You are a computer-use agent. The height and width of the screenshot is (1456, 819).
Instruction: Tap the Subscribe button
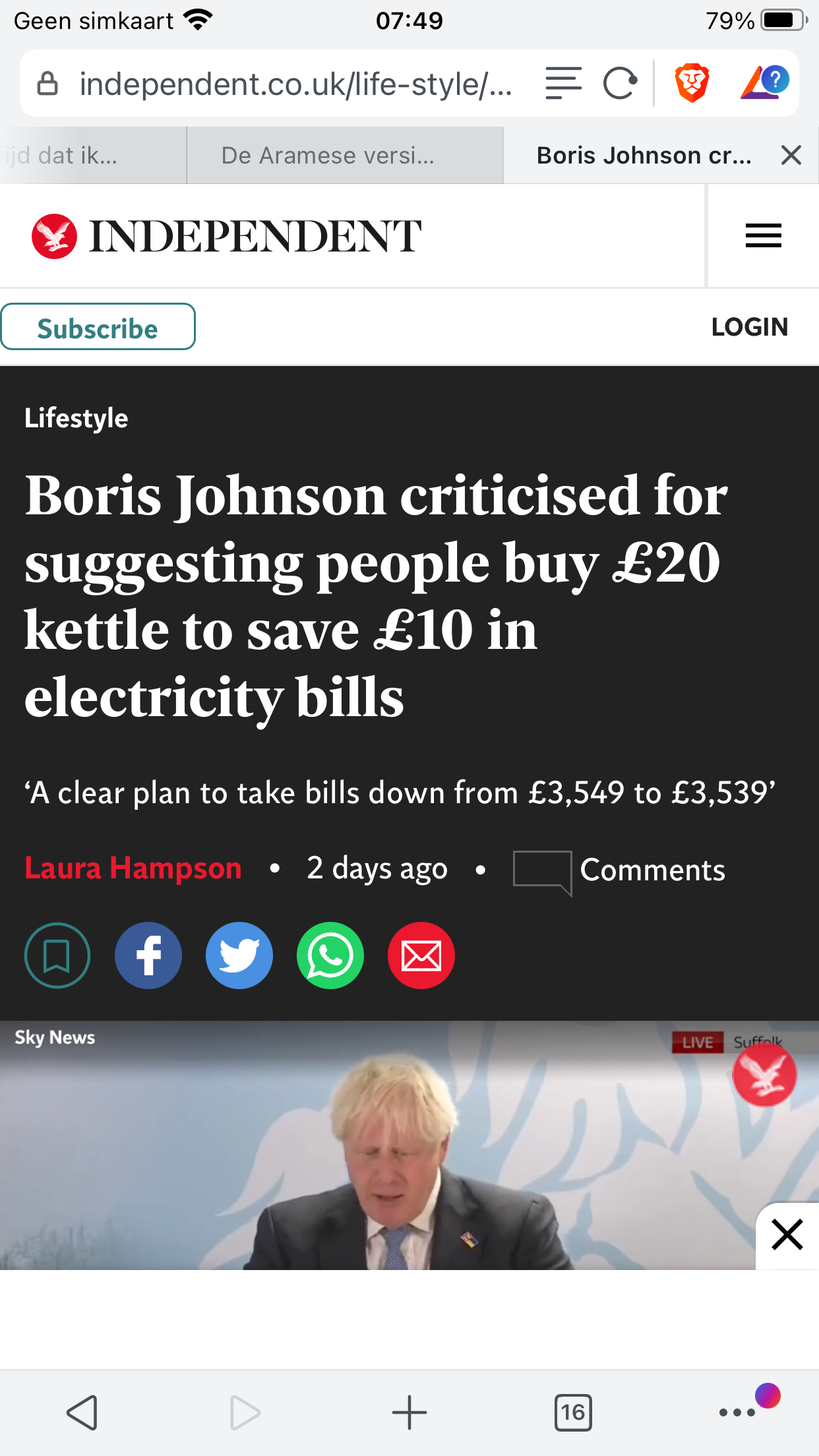(x=98, y=327)
